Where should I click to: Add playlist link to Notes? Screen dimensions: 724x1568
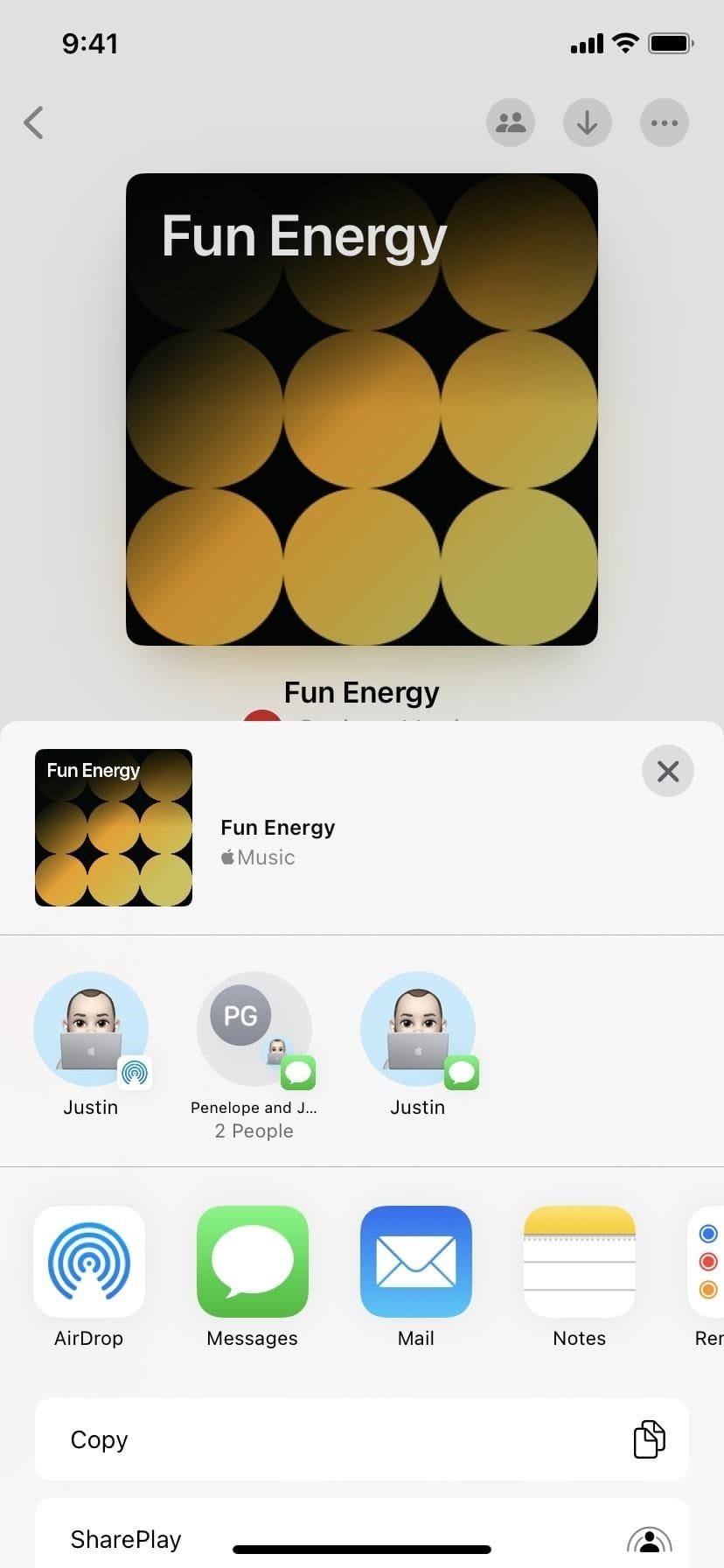(x=579, y=1262)
